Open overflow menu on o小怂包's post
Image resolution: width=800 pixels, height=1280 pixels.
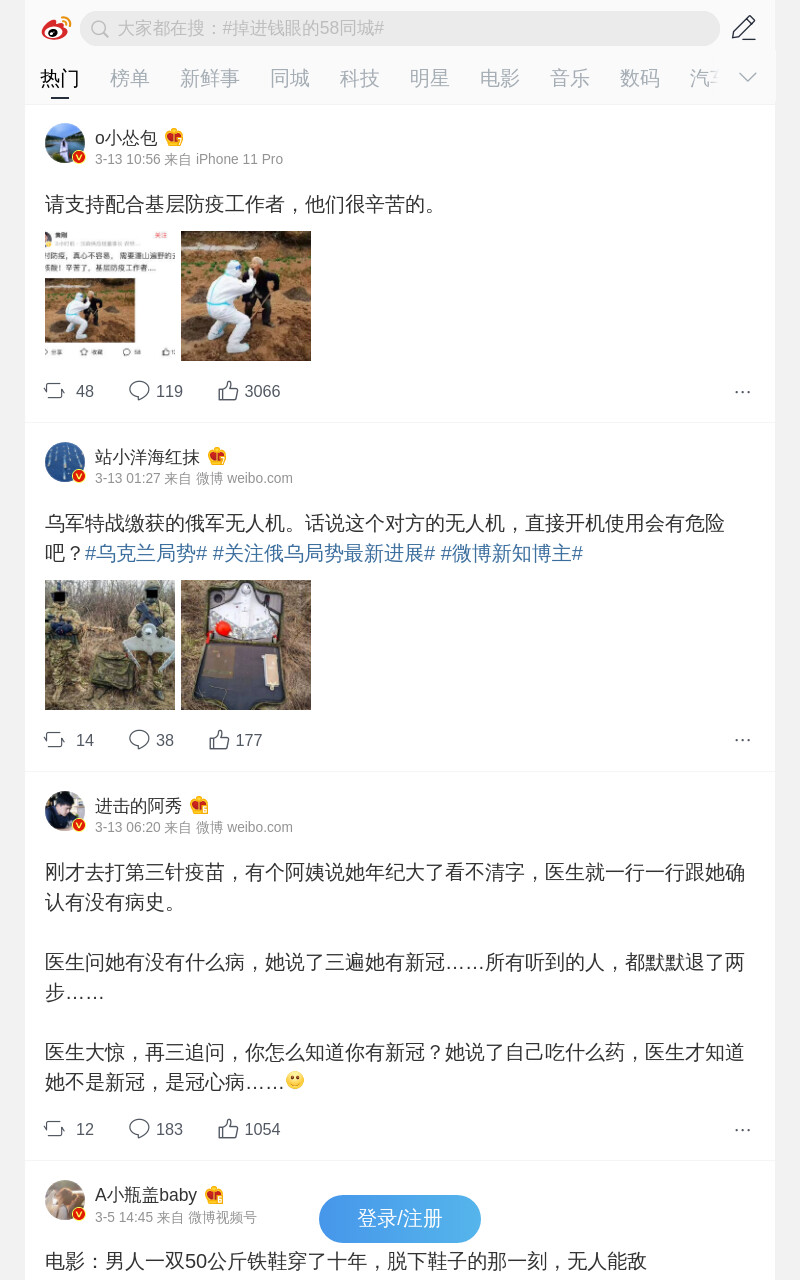click(742, 391)
